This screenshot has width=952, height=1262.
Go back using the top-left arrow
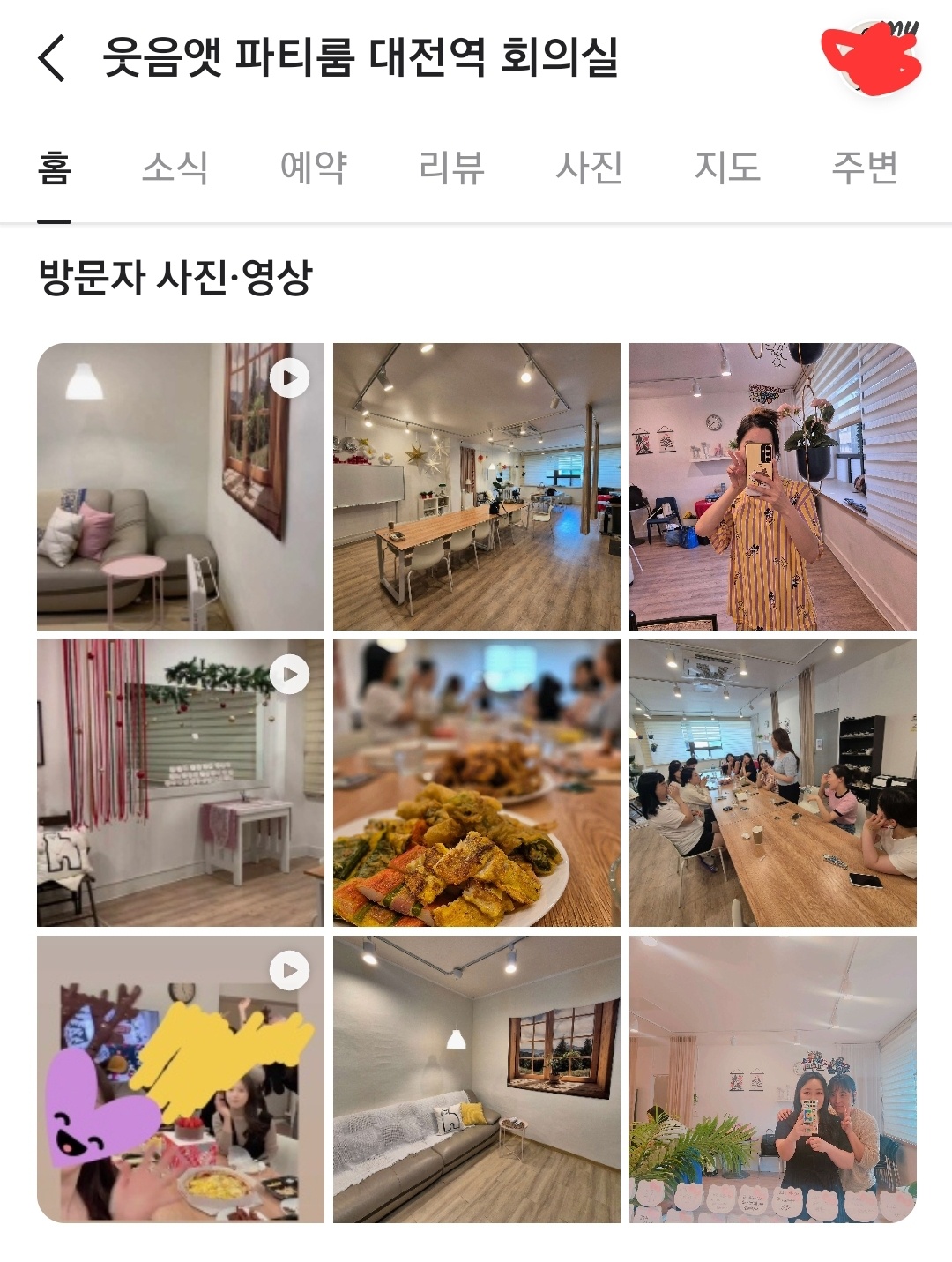tap(52, 59)
